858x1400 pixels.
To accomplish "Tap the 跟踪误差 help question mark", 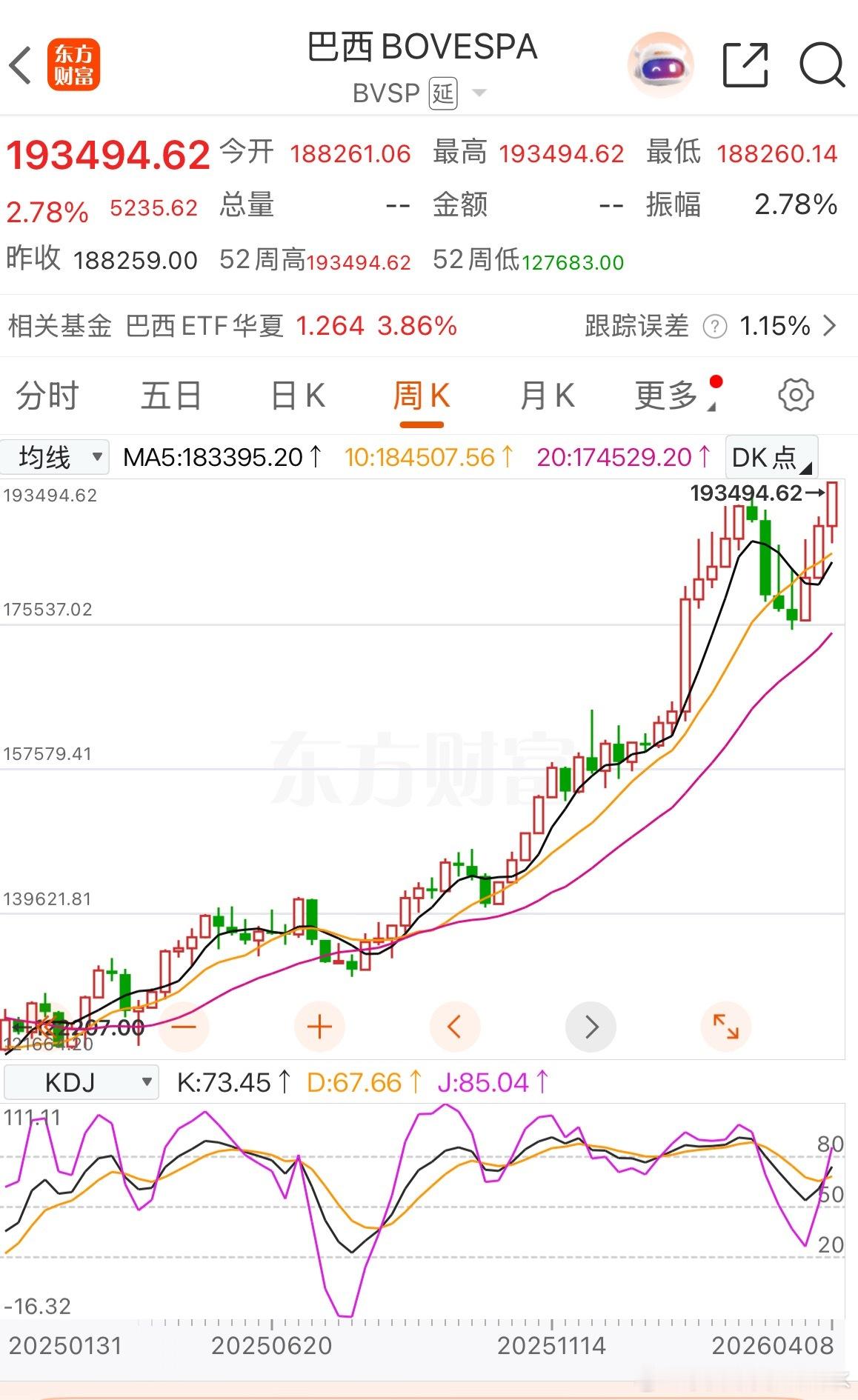I will (714, 326).
